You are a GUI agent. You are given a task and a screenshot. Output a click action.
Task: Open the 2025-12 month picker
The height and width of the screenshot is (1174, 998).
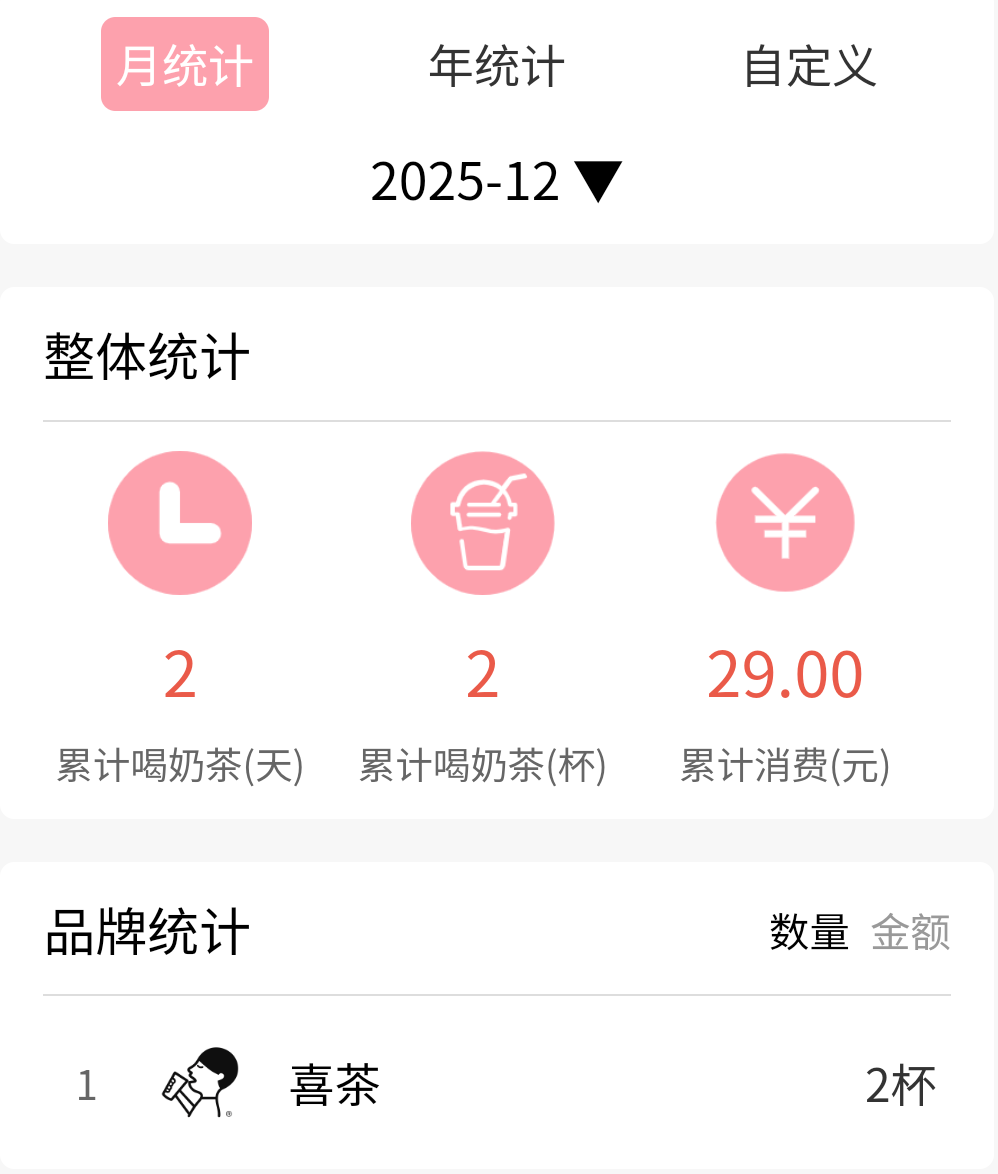point(497,182)
